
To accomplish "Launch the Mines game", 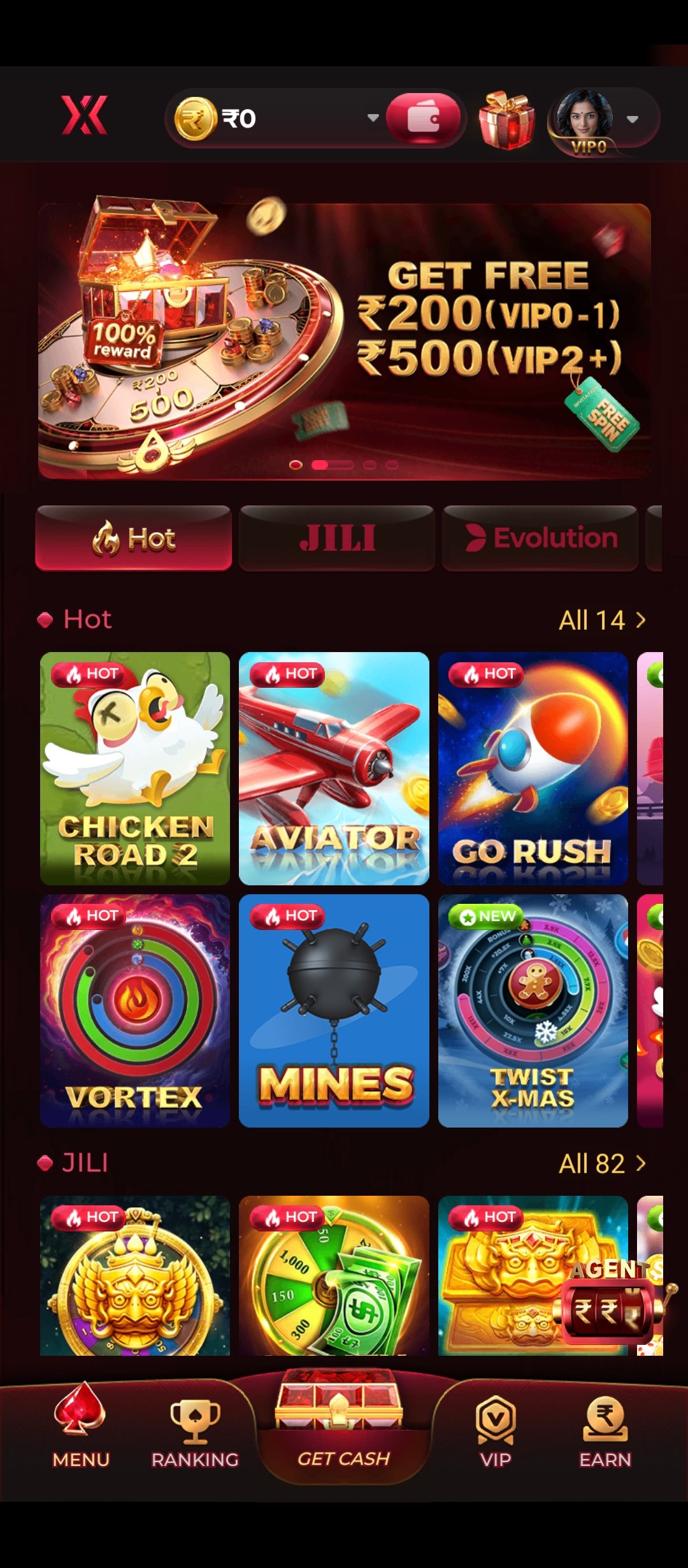I will (x=334, y=1010).
